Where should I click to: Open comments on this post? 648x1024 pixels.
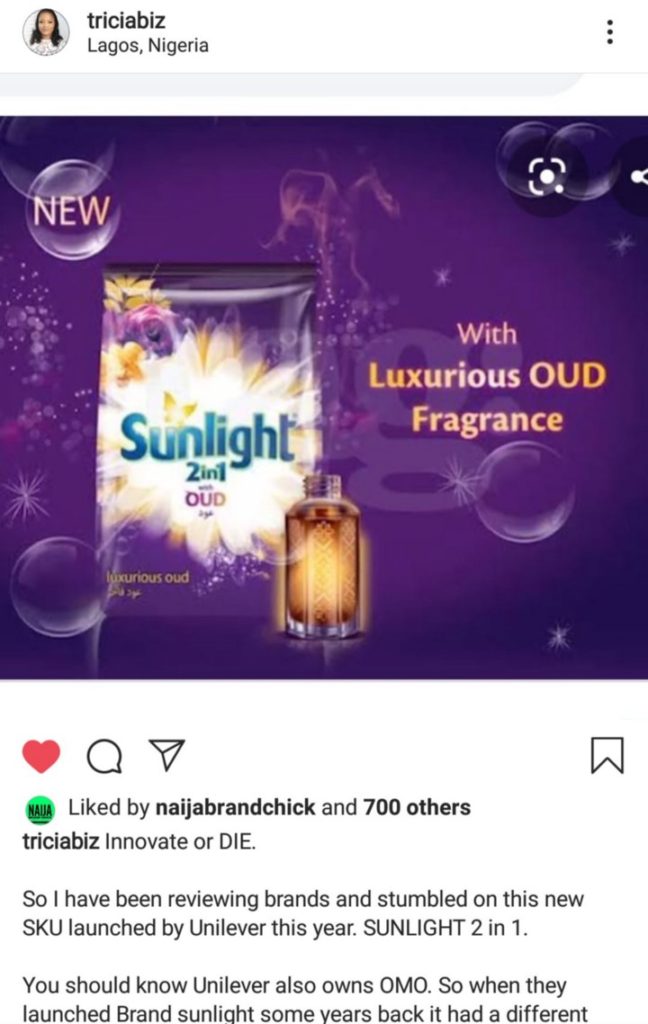[x=104, y=757]
